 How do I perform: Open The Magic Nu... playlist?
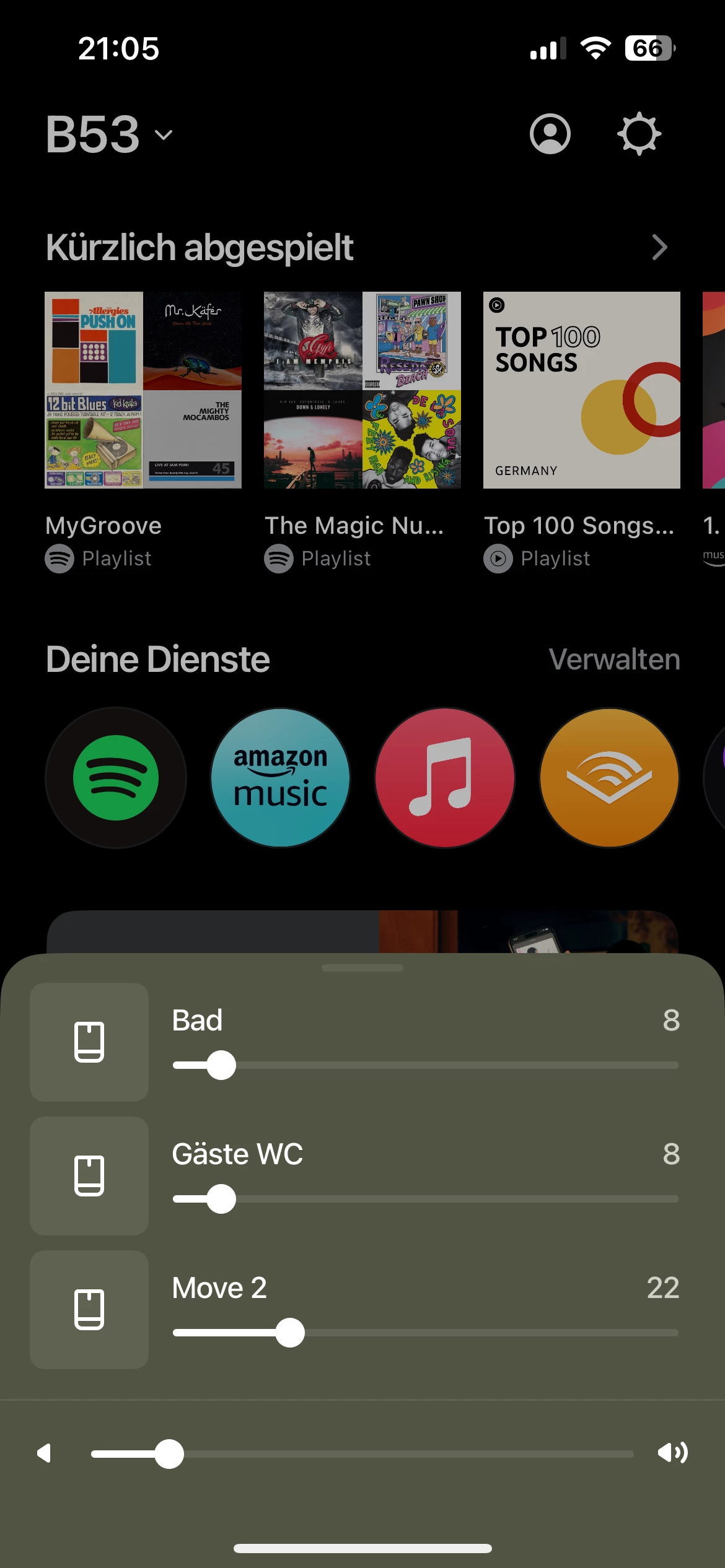[362, 390]
